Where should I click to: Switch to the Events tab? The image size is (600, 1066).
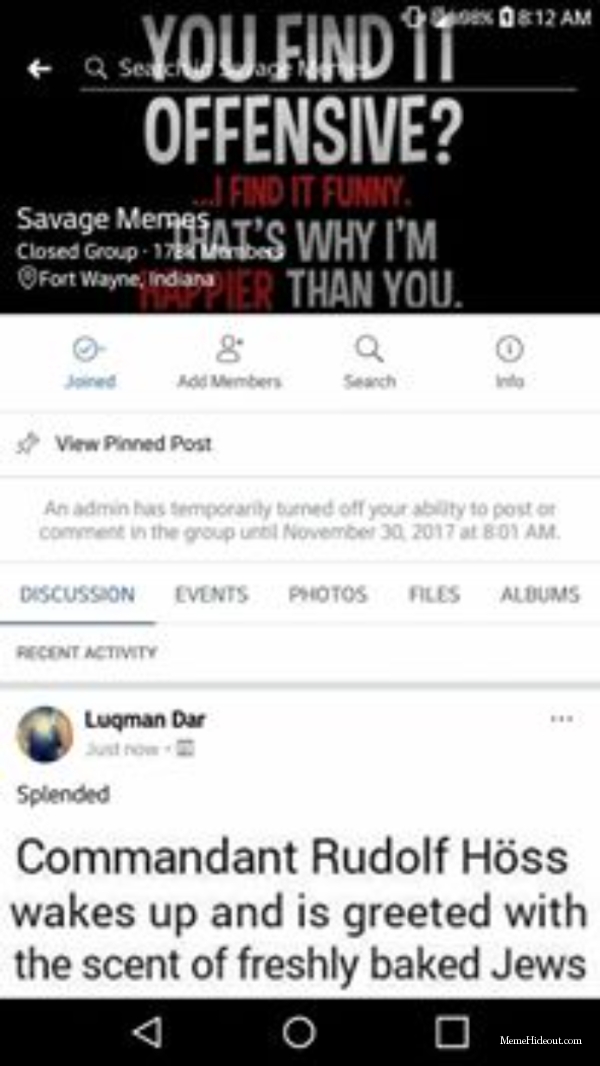211,594
